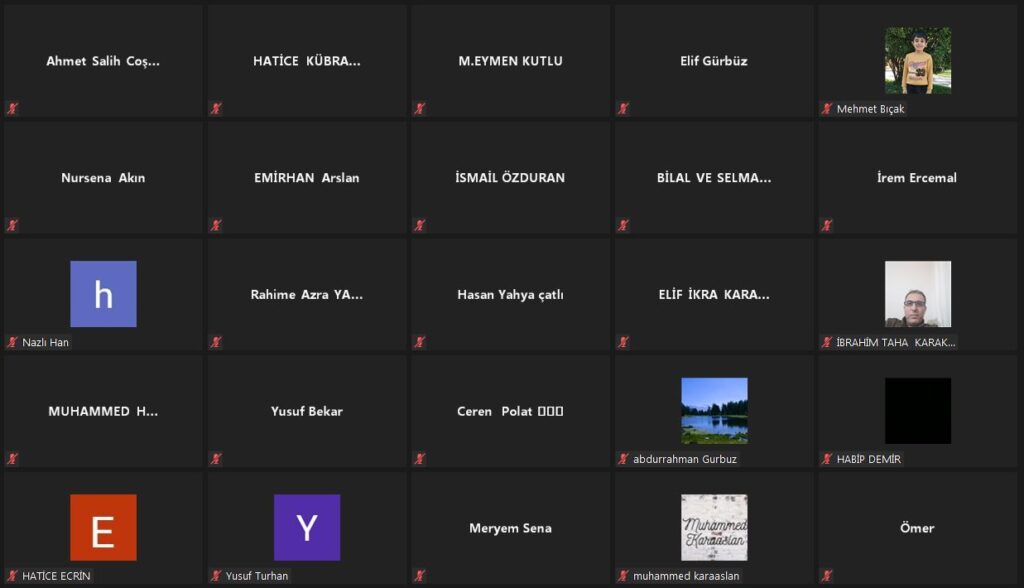Select EMİRHAN Arslan tile
Viewport: 1024px width, 588px height.
click(x=307, y=178)
